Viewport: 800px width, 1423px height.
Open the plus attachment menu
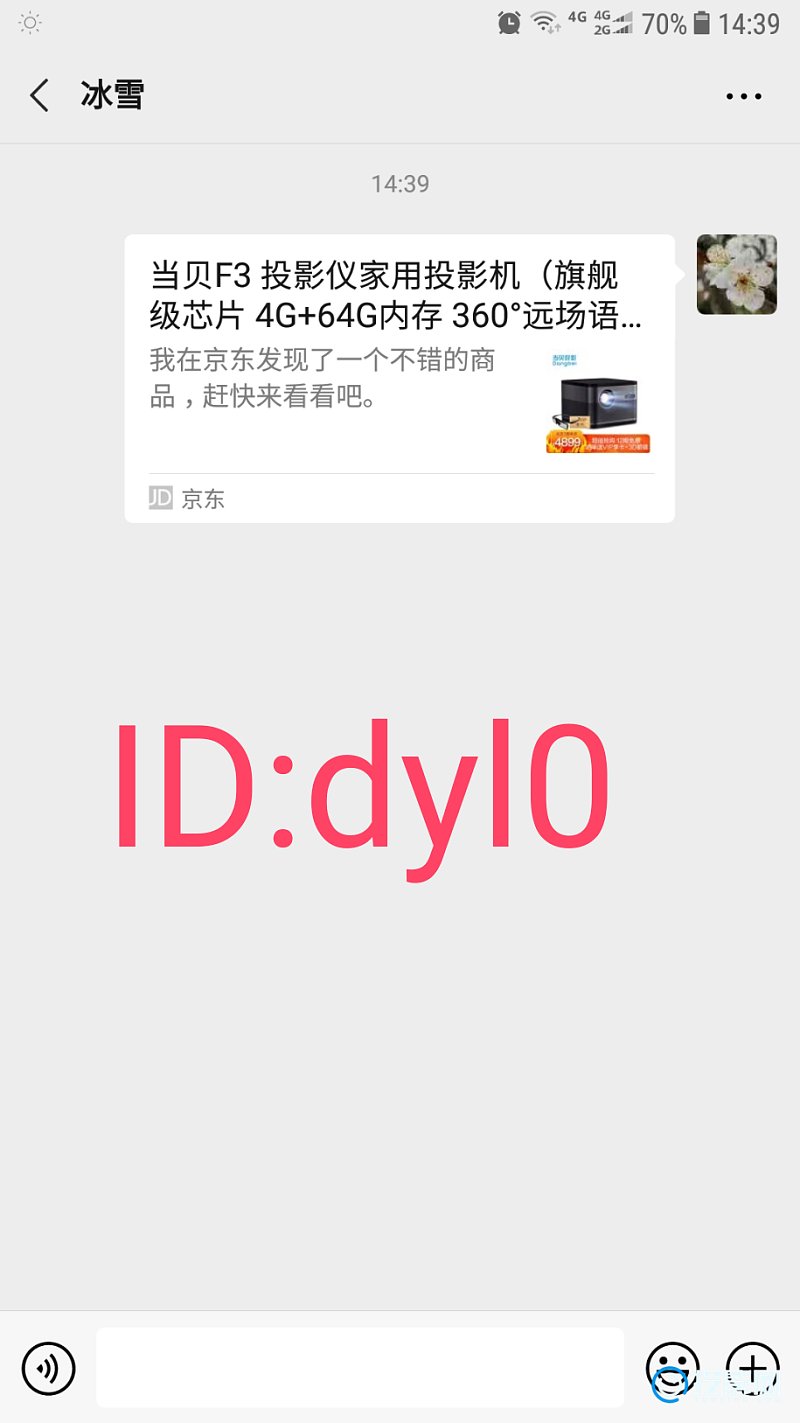tap(752, 1367)
